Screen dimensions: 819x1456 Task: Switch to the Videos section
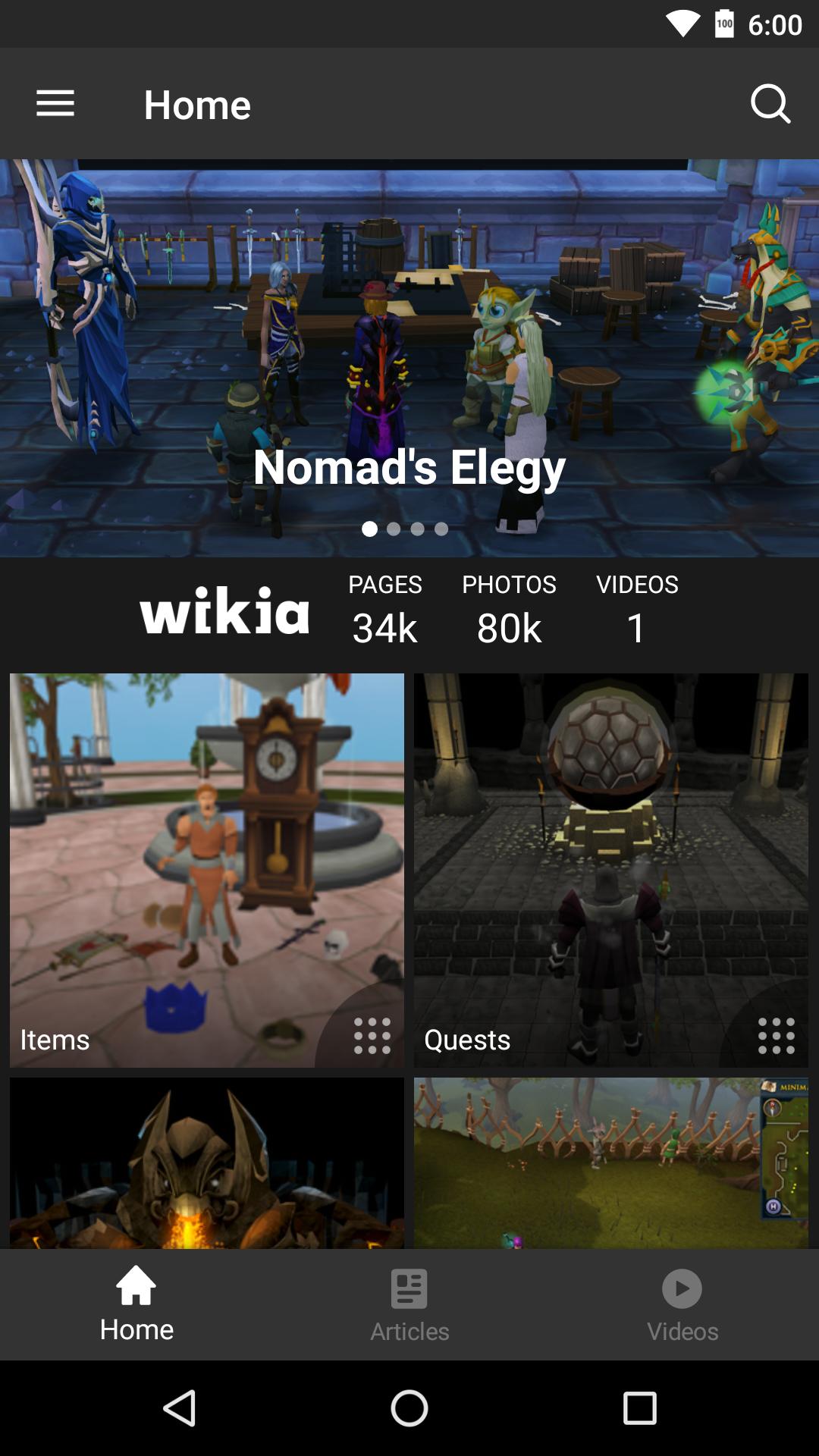coord(682,1304)
